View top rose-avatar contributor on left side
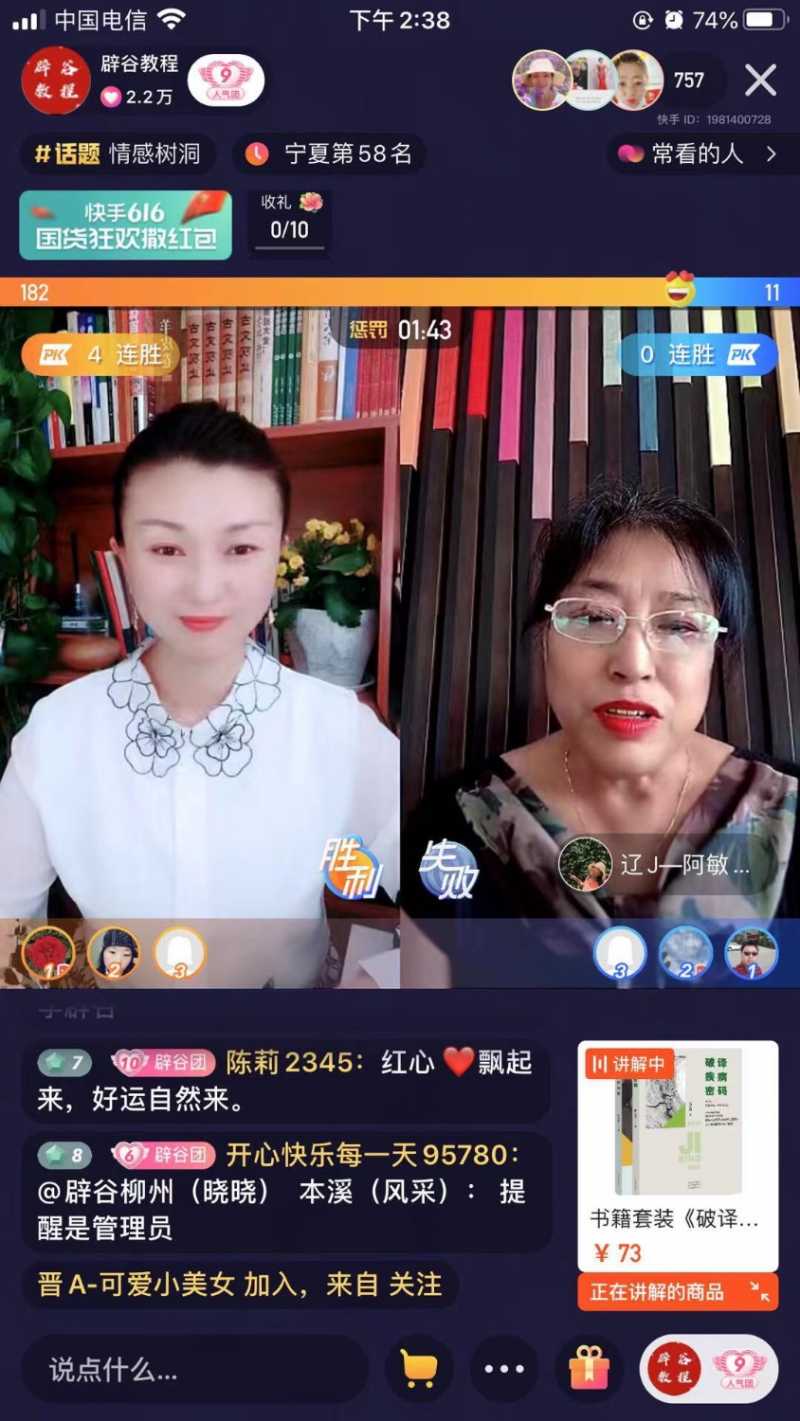800x1421 pixels. [x=47, y=952]
